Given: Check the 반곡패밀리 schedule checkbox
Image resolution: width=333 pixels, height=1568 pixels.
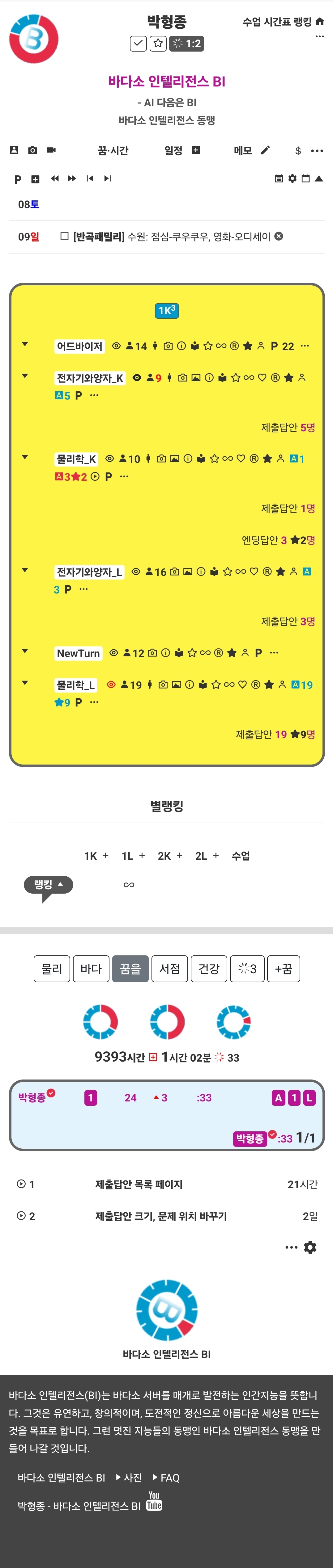Looking at the screenshot, I should click(x=65, y=236).
